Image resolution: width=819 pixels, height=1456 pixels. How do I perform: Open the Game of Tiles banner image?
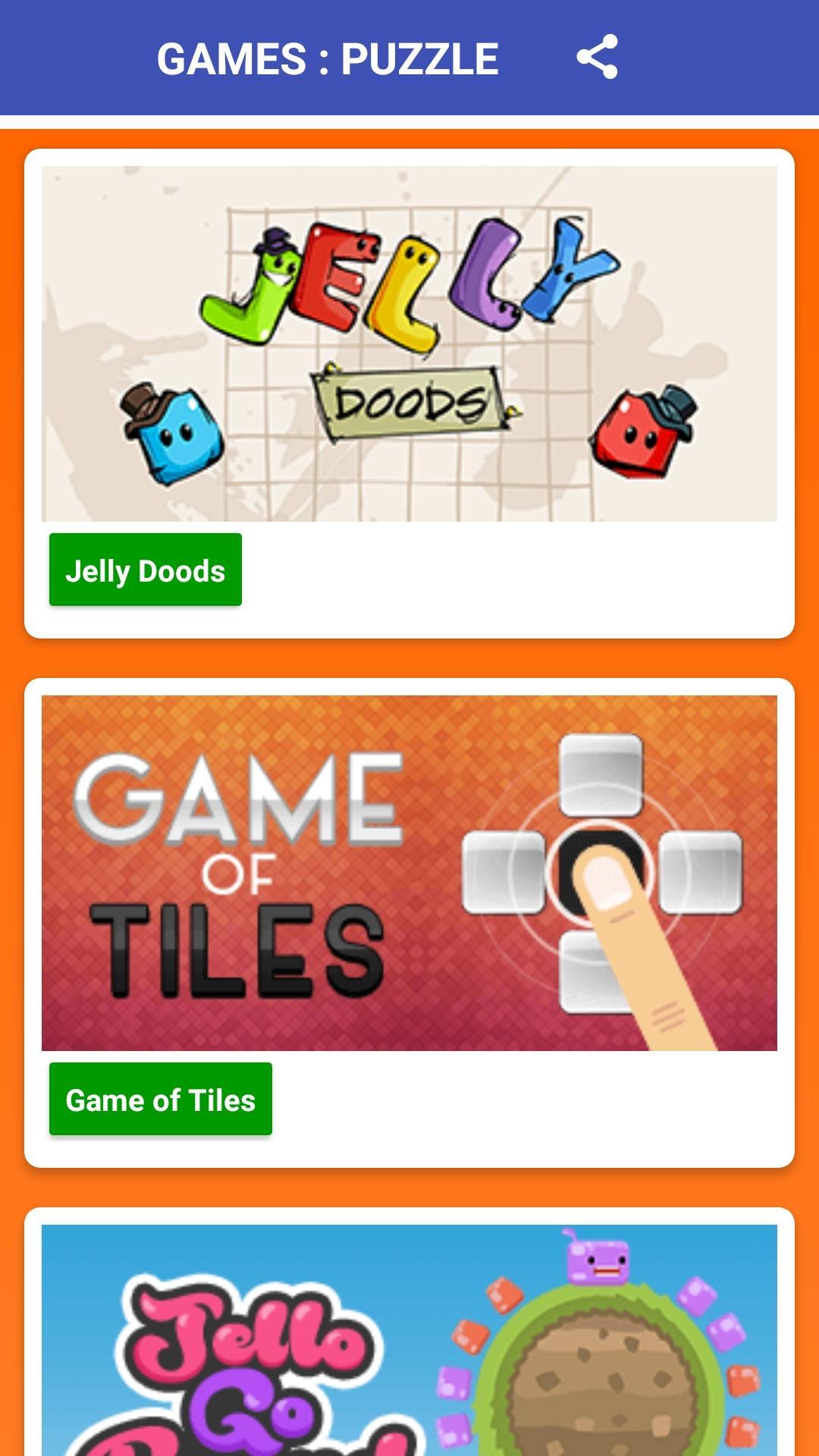[x=409, y=873]
